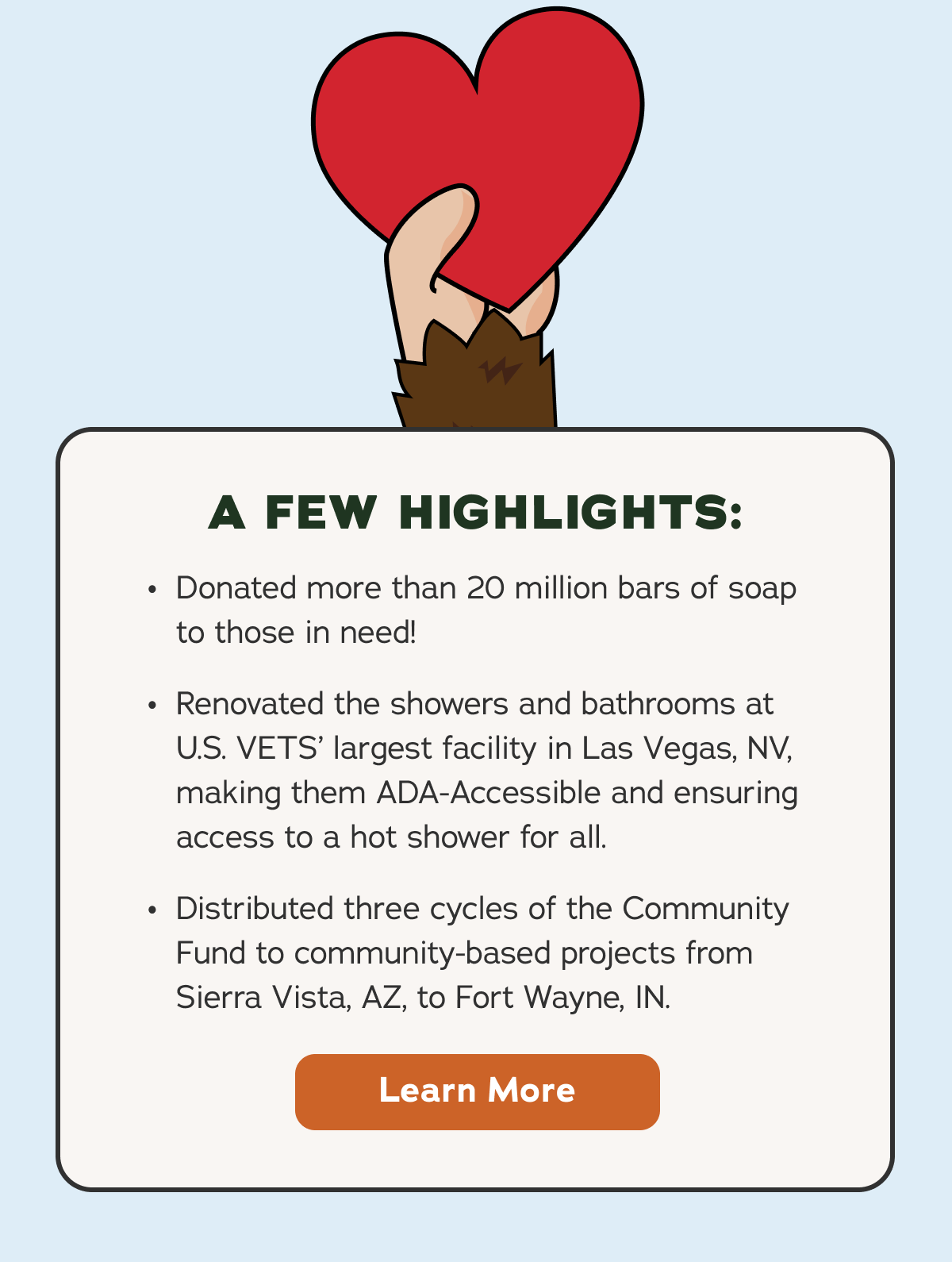Tap the Learn More button
The width and height of the screenshot is (952, 1262).
477,1091
